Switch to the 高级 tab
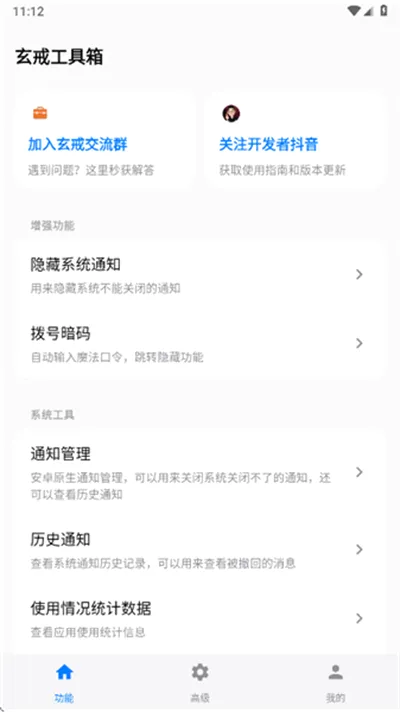 [x=200, y=682]
